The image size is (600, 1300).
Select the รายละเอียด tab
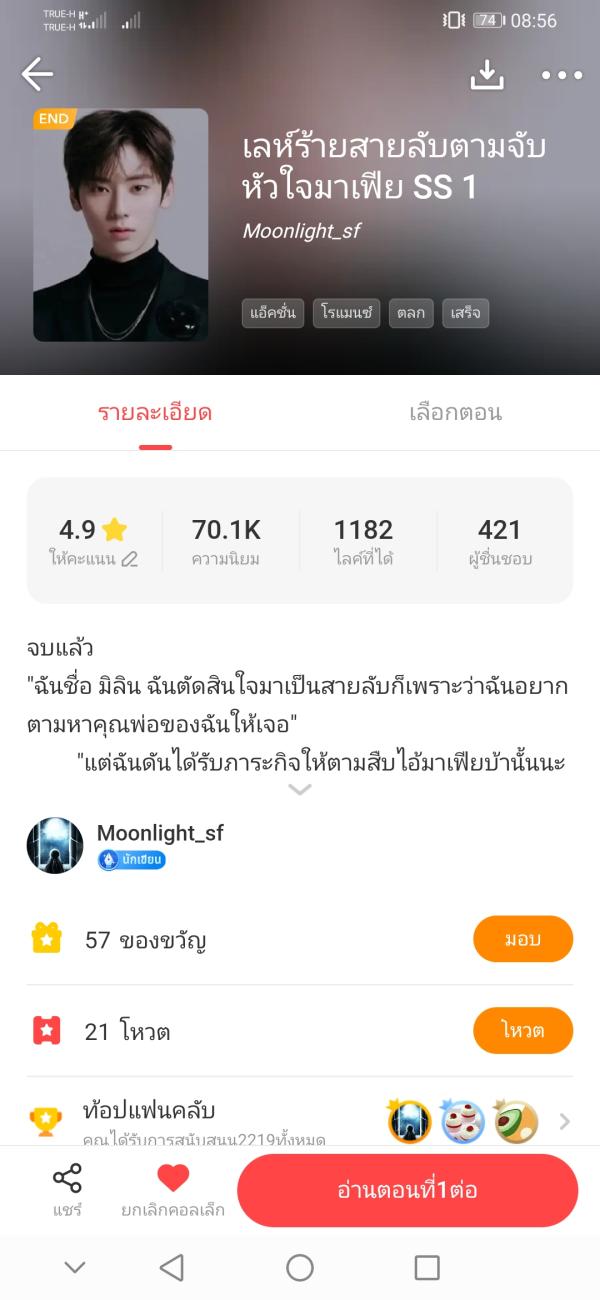(x=155, y=413)
